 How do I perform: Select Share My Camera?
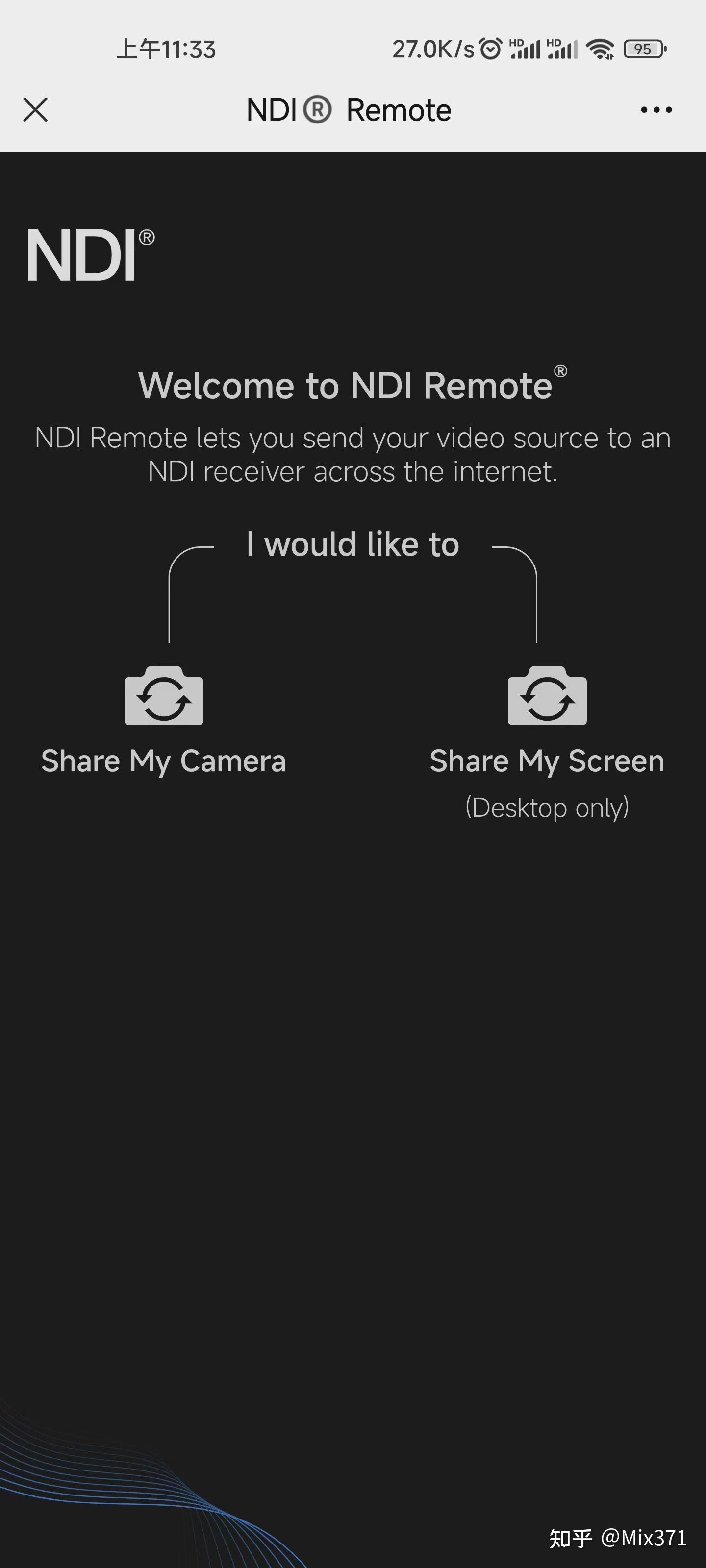click(163, 721)
